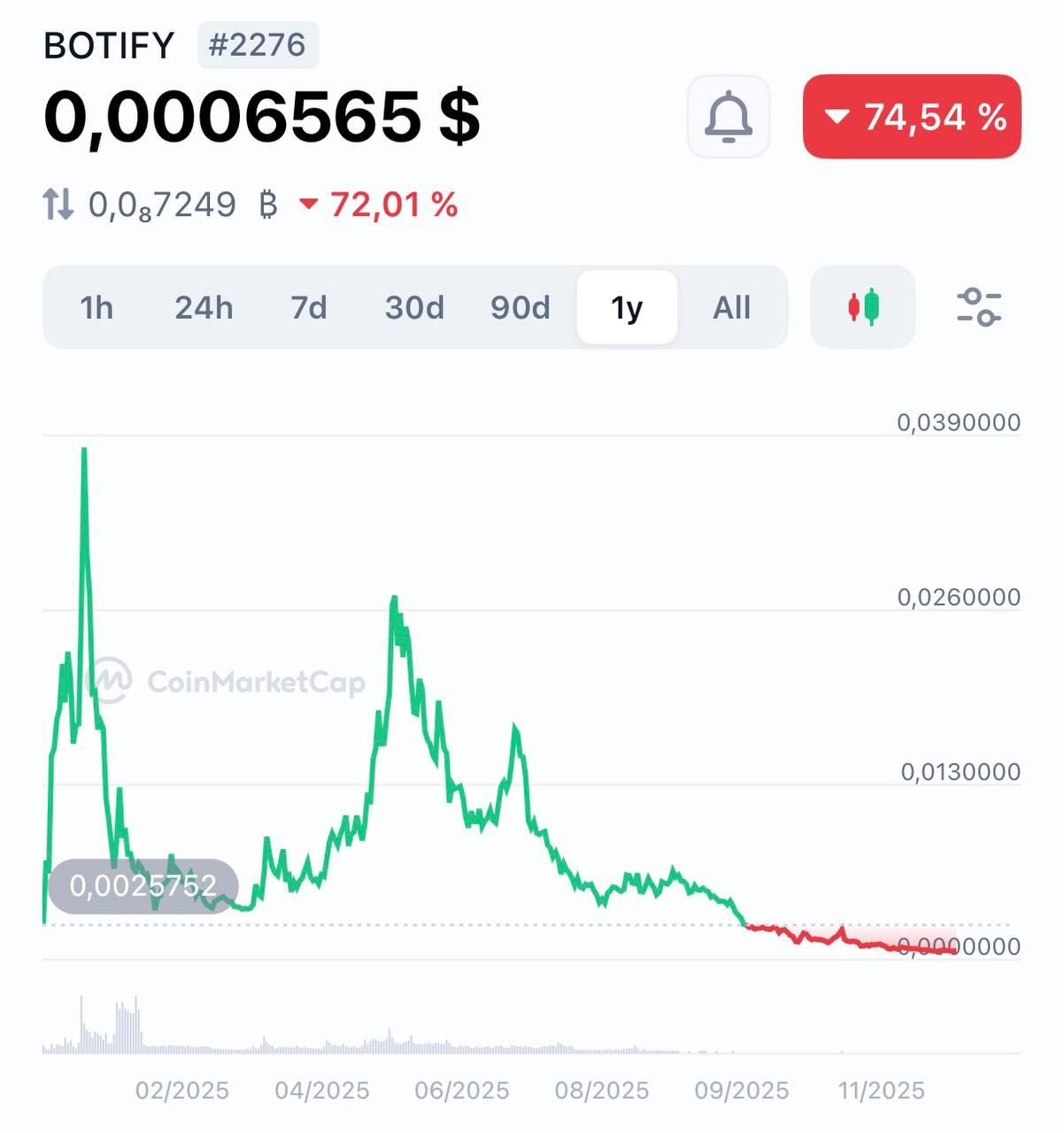The height and width of the screenshot is (1133, 1064).
Task: Select the 90d chart range
Action: [520, 307]
